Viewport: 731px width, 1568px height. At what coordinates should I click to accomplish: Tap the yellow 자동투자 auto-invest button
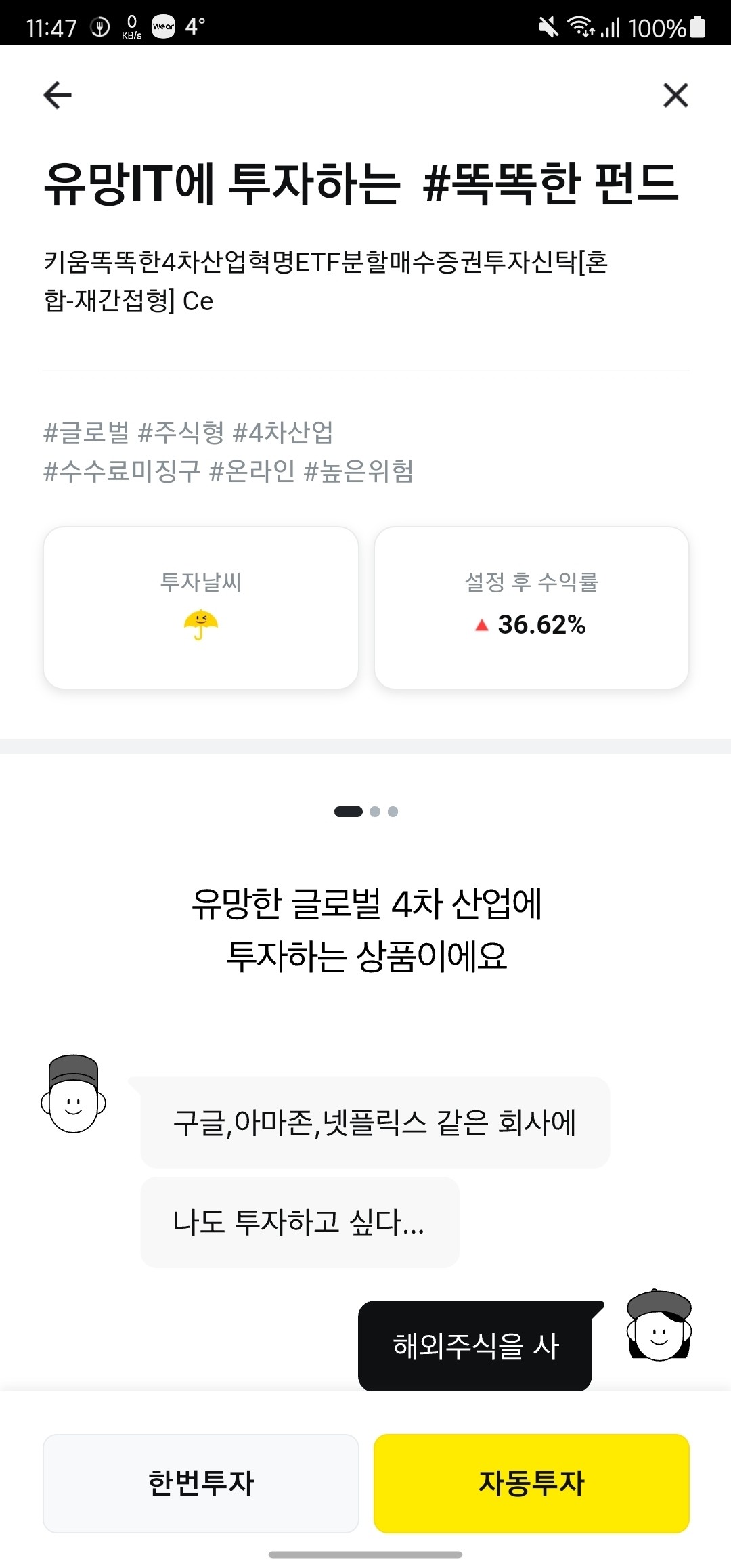point(533,1483)
